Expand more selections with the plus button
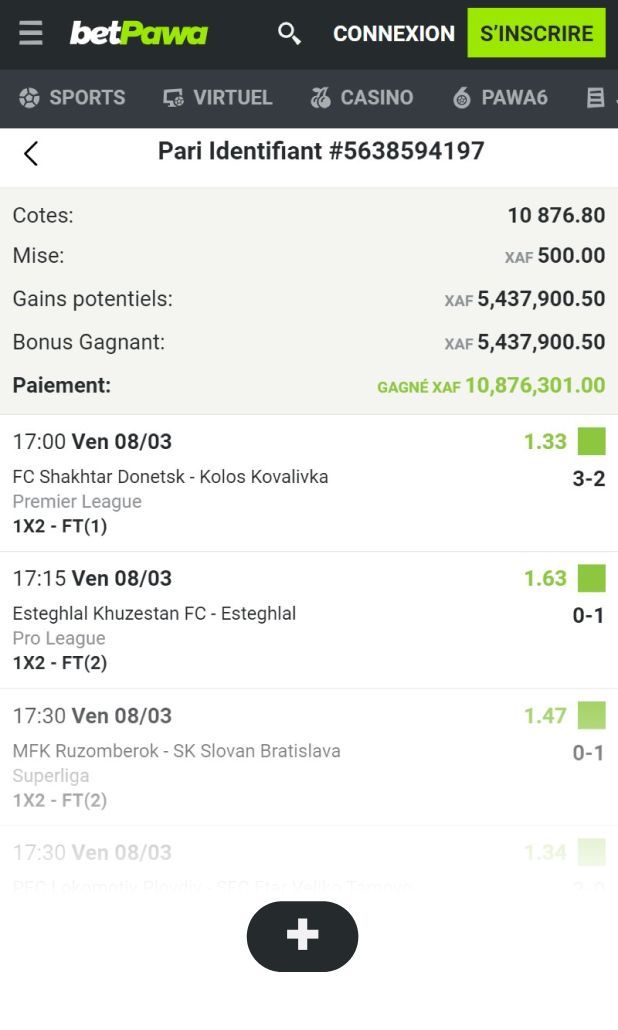 302,936
